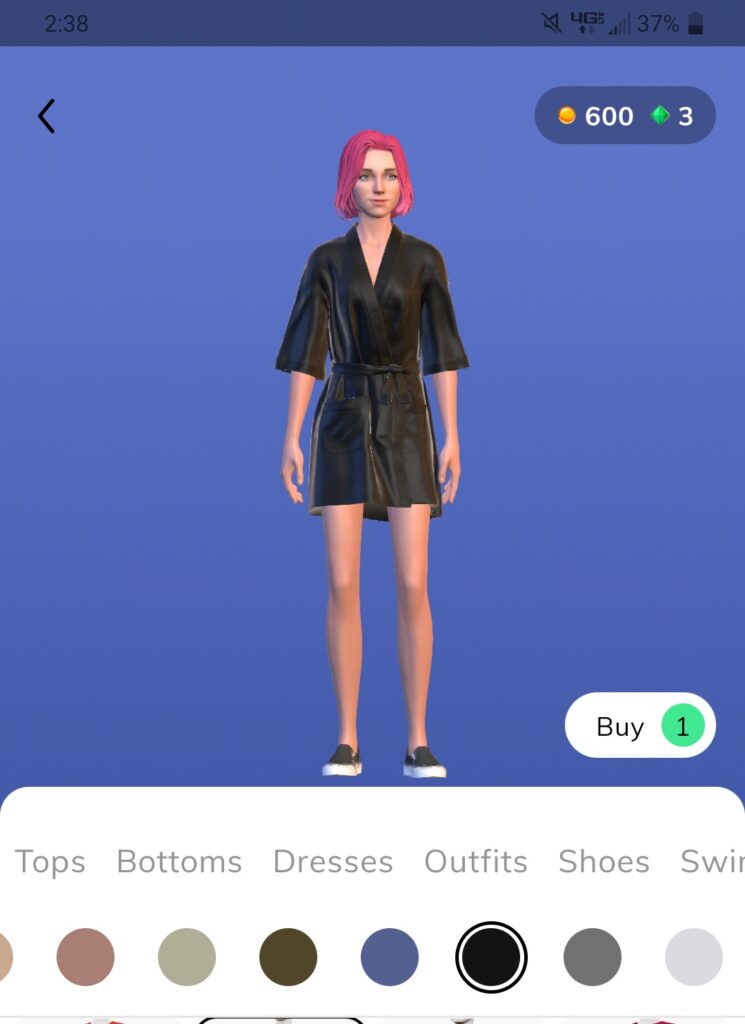Pick the dark olive brown swatch
Image resolution: width=745 pixels, height=1024 pixels.
click(288, 957)
